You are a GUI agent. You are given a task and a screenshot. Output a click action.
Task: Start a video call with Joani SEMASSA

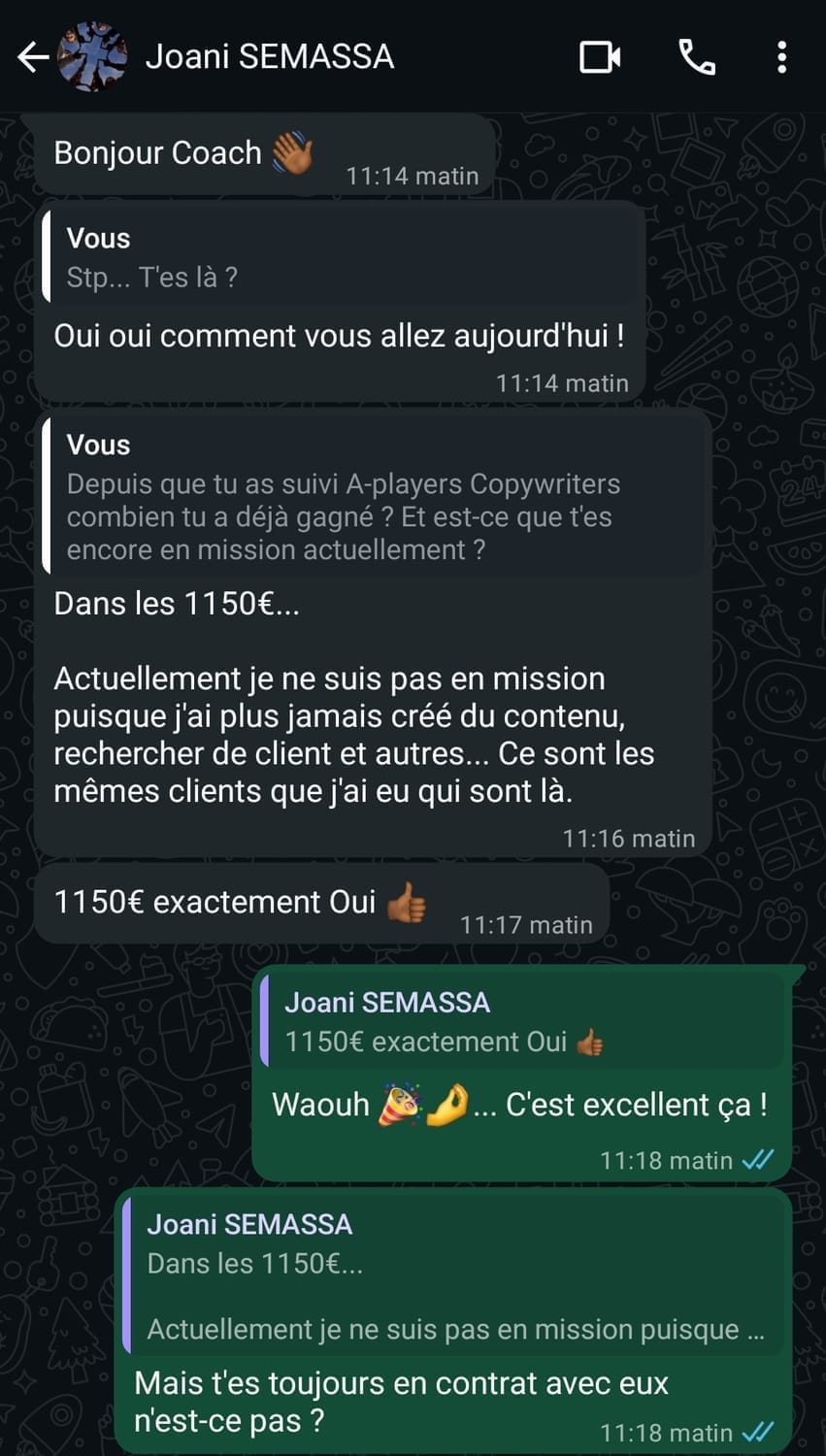[x=600, y=57]
